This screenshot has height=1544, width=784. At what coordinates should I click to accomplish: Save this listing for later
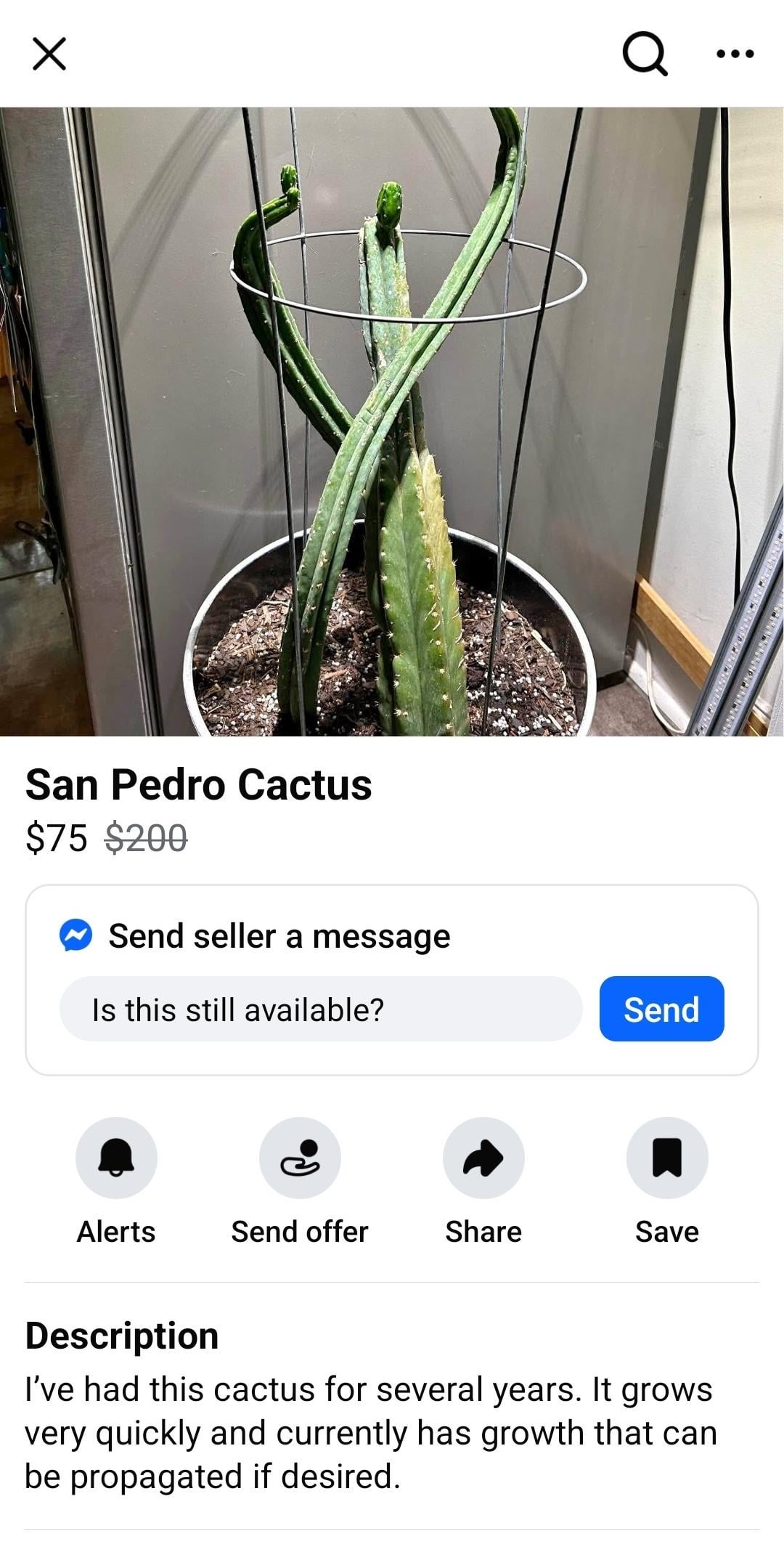click(666, 1158)
